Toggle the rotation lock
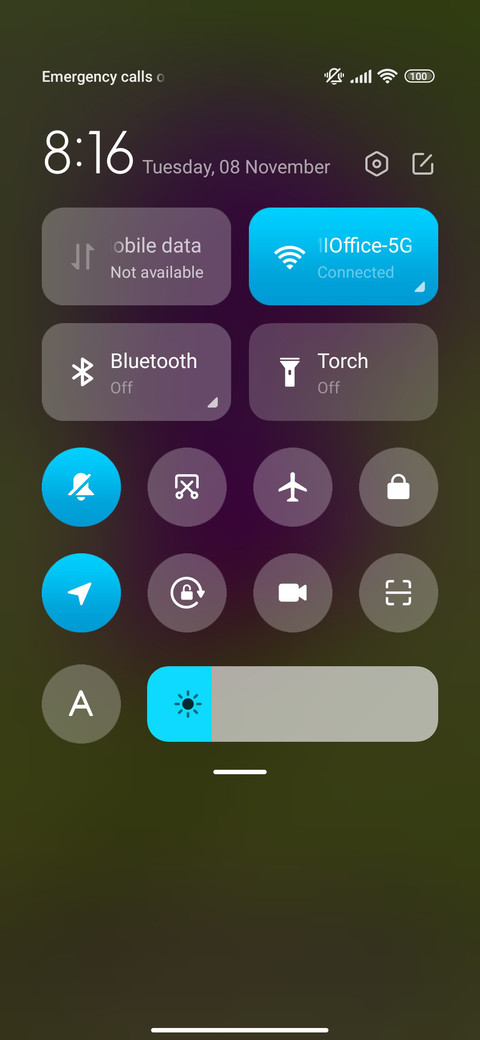480x1040 pixels. coord(187,593)
